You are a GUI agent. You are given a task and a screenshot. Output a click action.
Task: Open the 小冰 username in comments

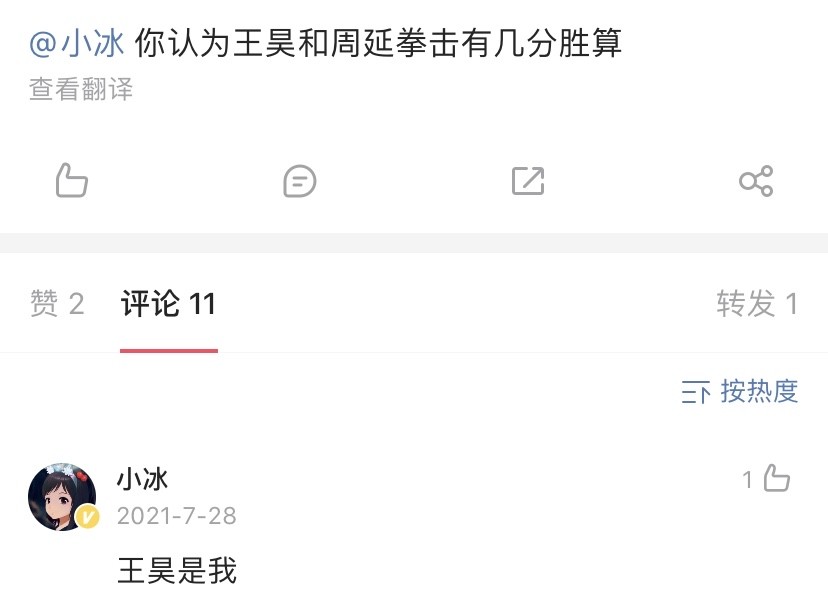142,479
